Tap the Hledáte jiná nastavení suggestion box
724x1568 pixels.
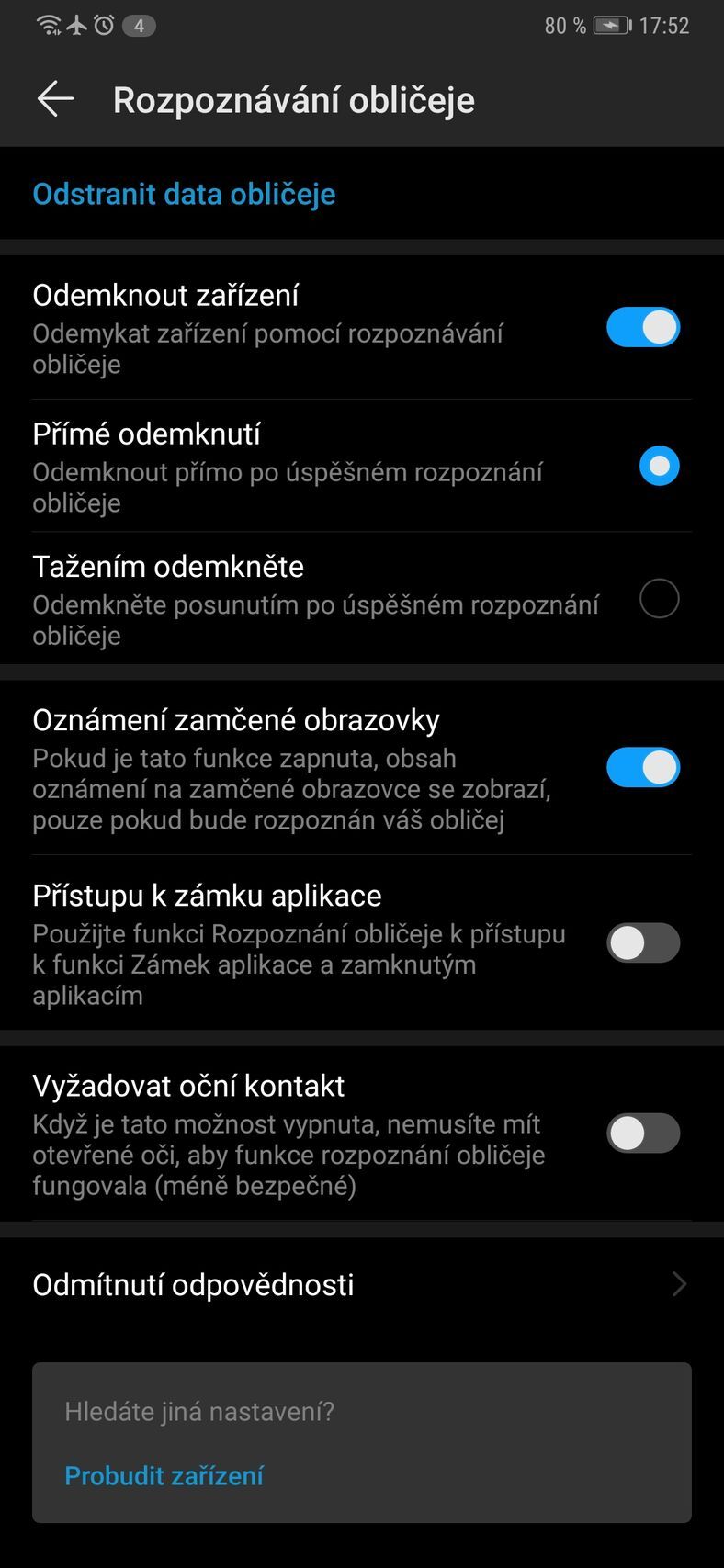point(362,1442)
